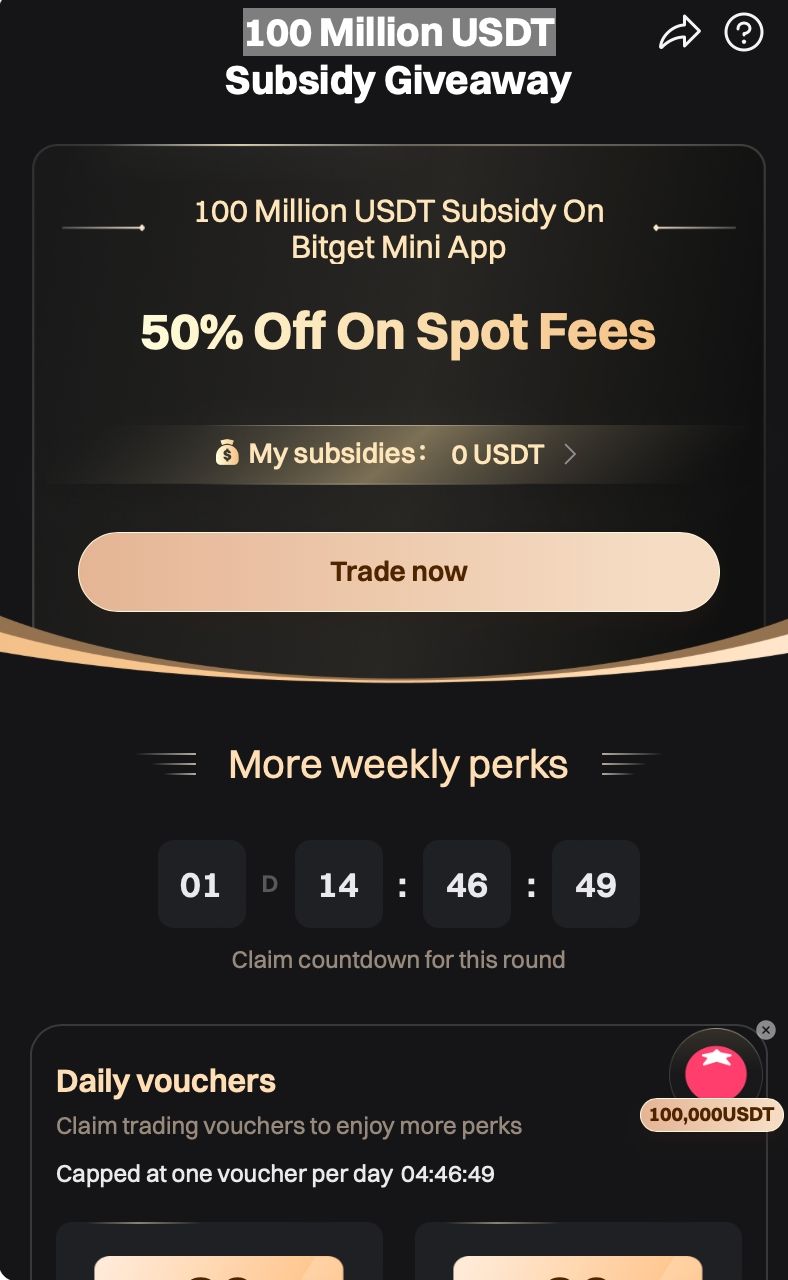Dismiss the floating 100,000USDT widget
Viewport: 788px width, 1280px height.
(x=766, y=1030)
